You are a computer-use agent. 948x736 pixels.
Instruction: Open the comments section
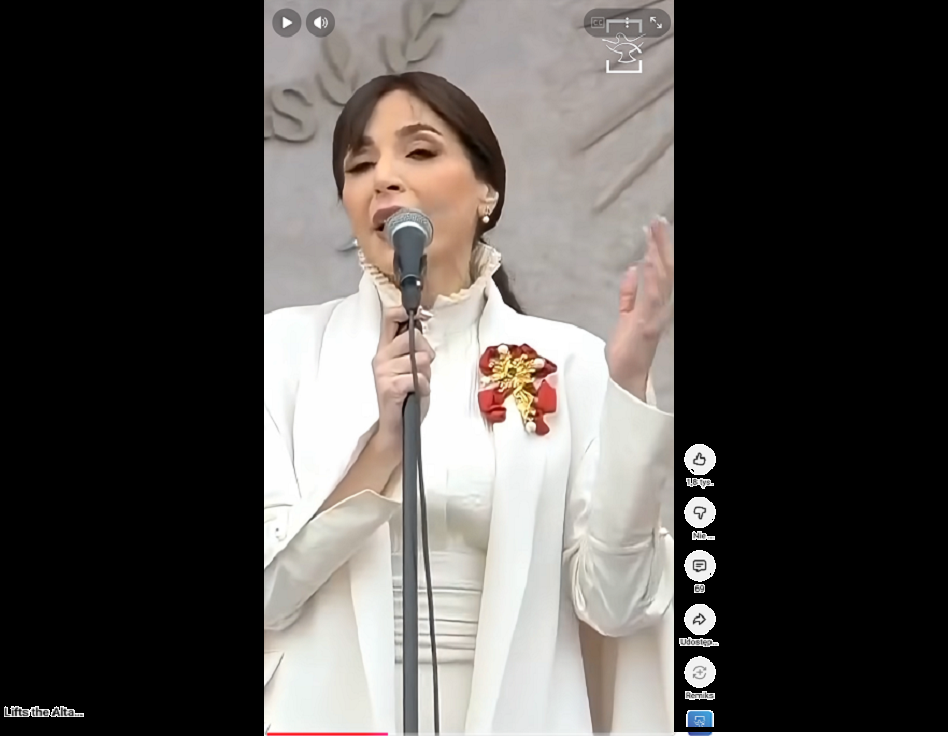(x=699, y=566)
